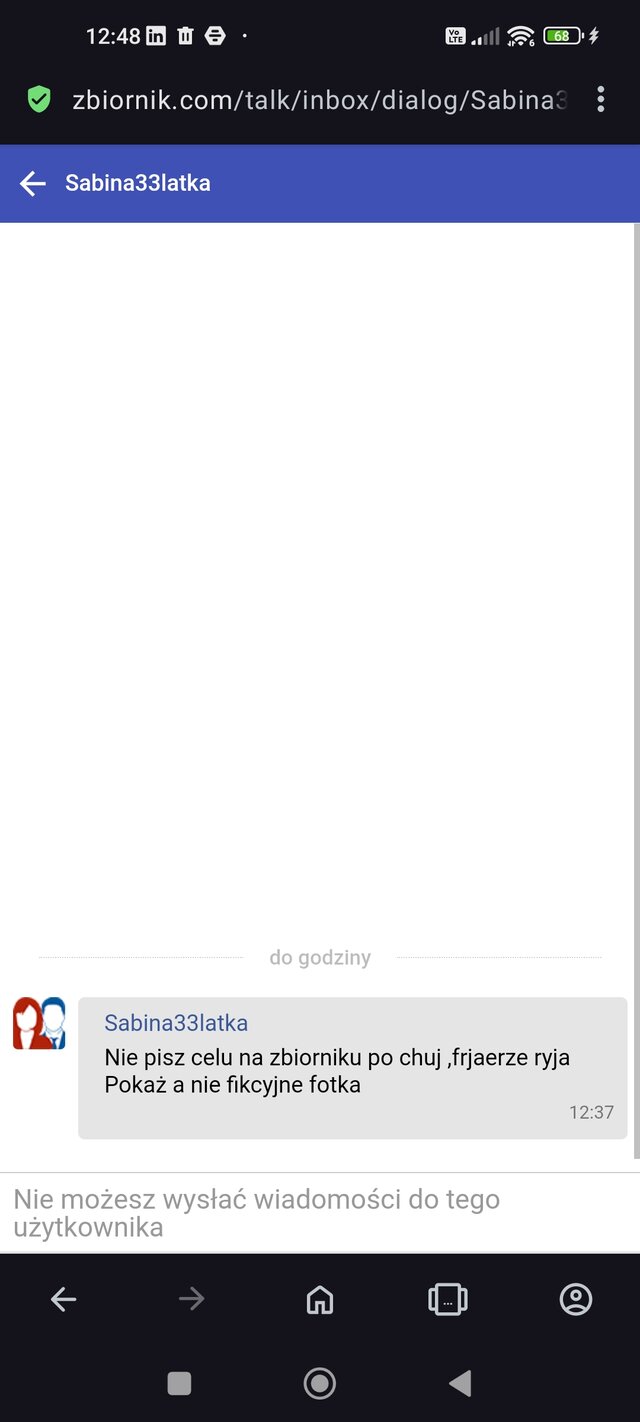Open the browser home page
Screen dimensions: 640x1422
(x=320, y=1299)
